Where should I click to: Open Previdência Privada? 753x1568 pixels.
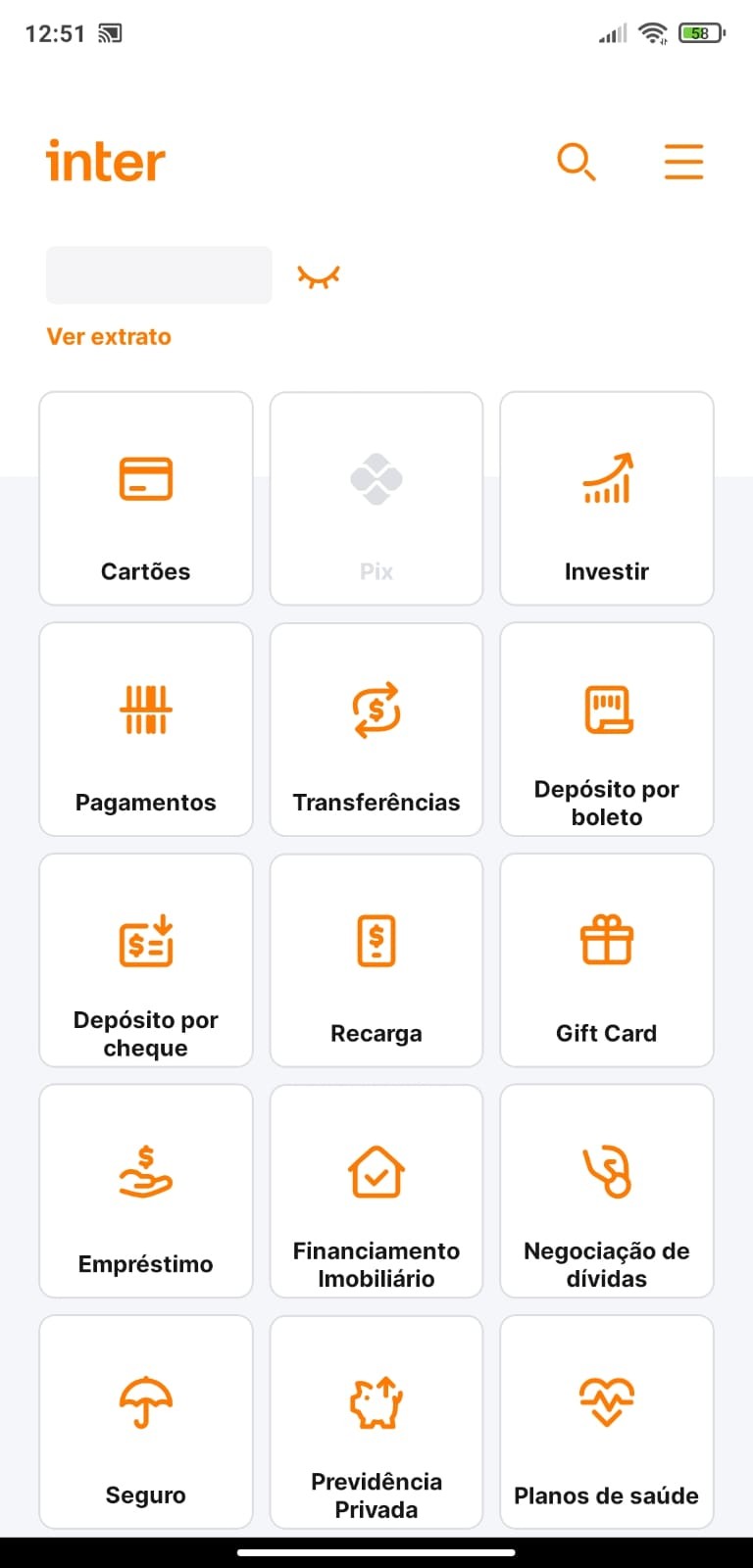[x=376, y=1422]
